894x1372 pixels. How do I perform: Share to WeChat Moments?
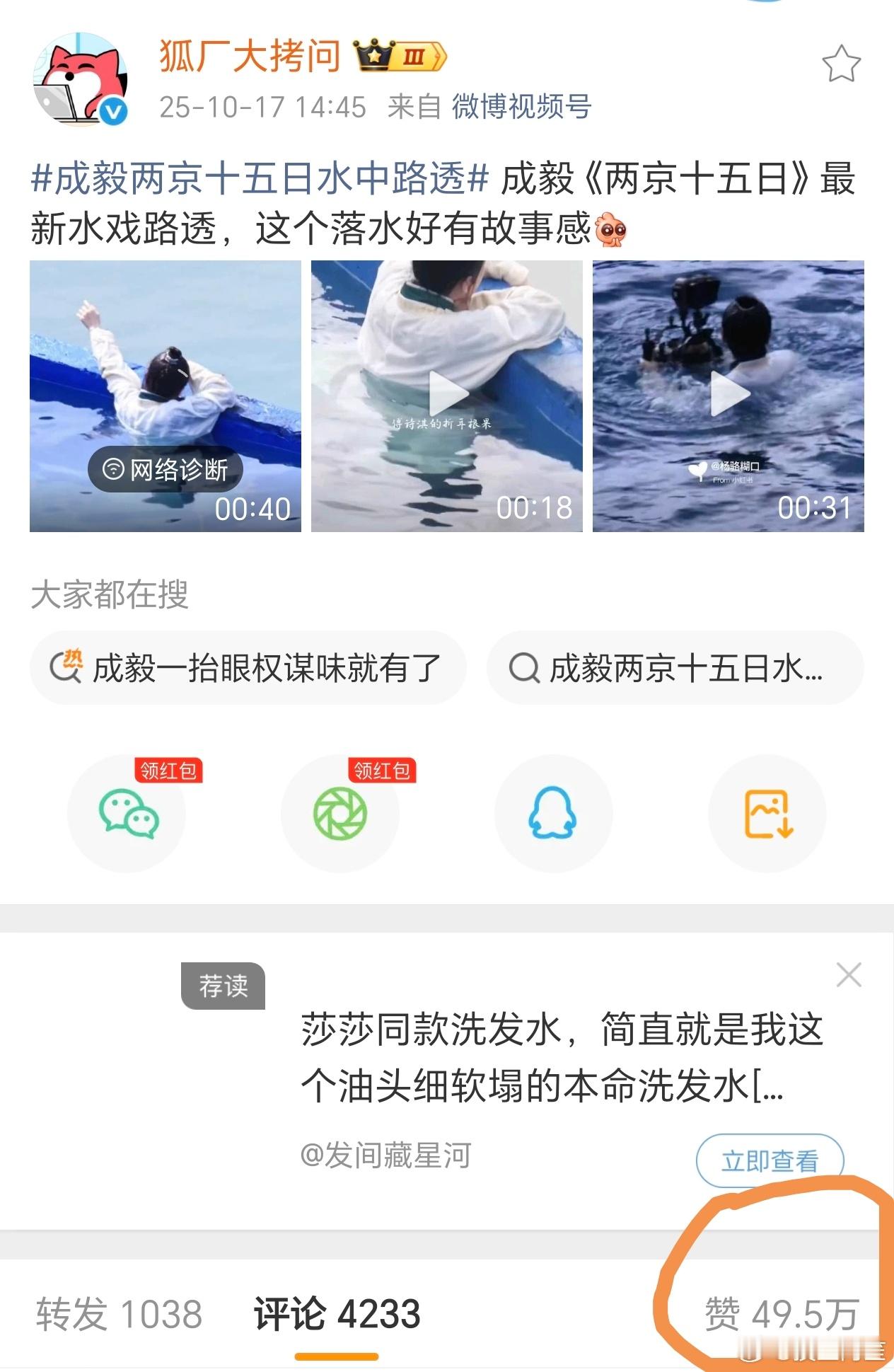(340, 813)
